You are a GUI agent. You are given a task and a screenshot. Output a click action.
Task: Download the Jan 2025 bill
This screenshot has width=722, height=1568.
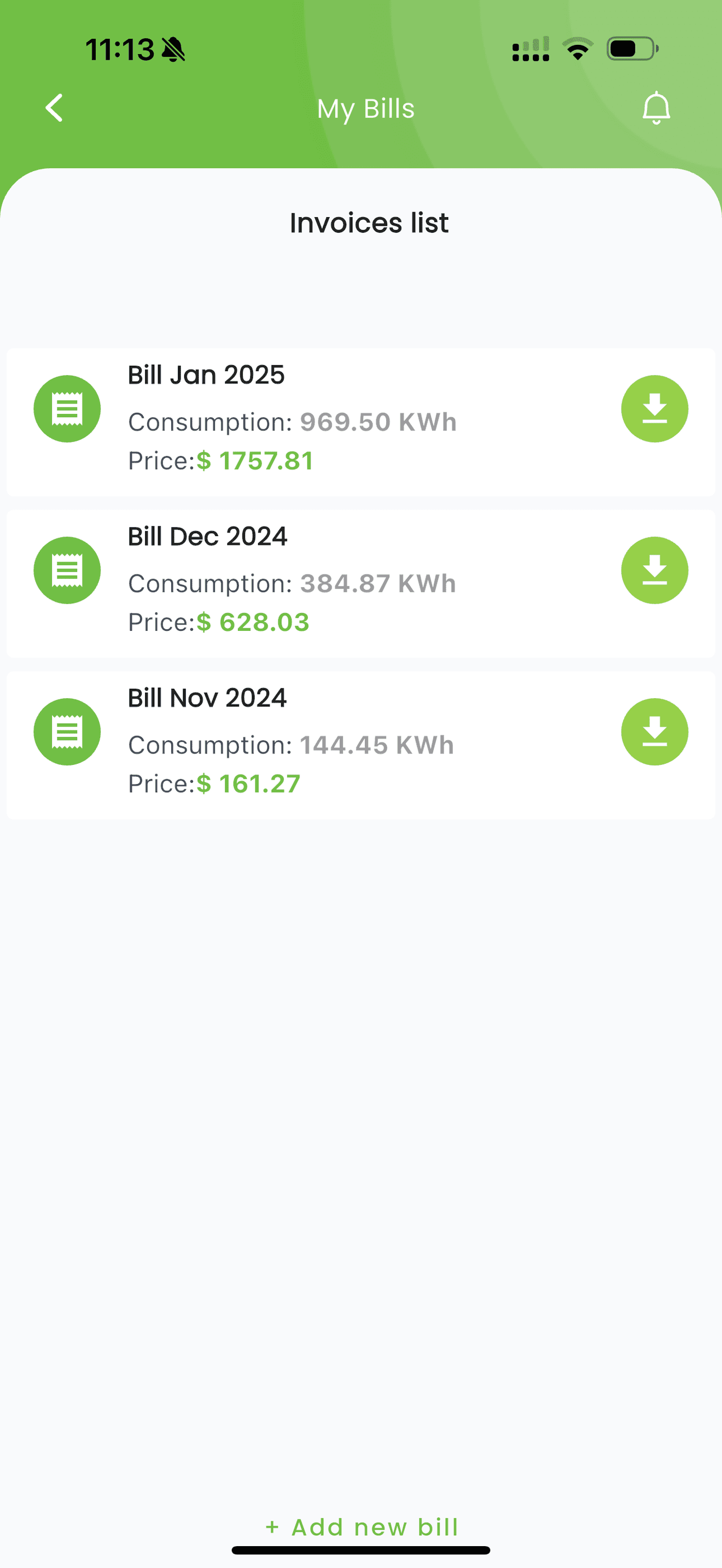point(654,408)
